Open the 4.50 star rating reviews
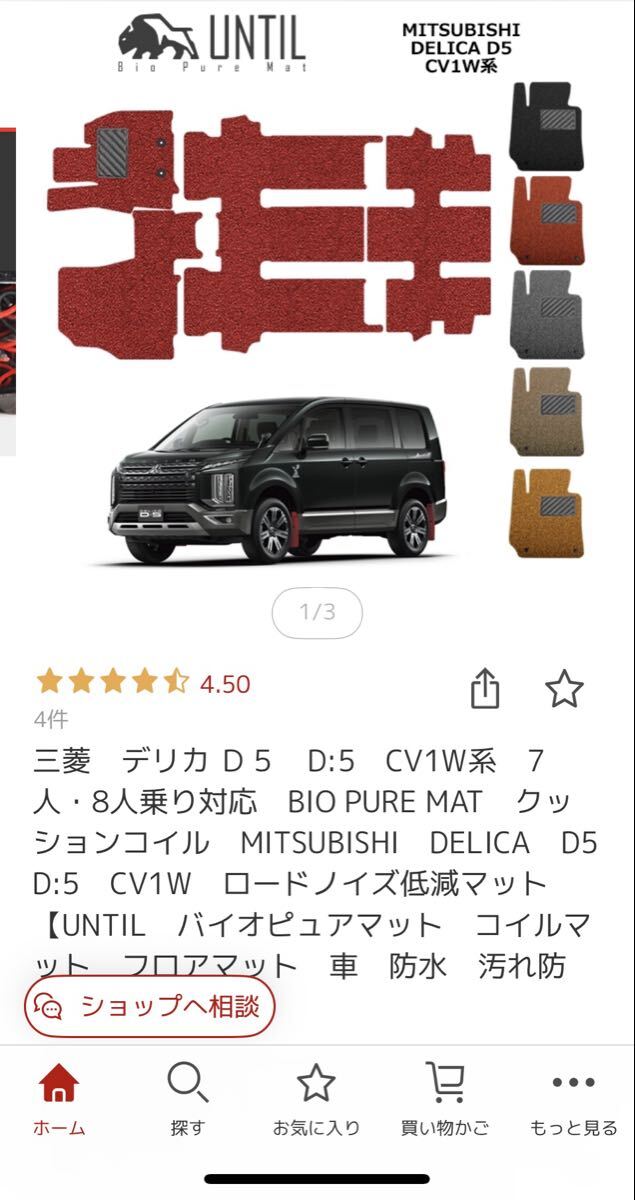This screenshot has width=635, height=1200. (x=142, y=684)
